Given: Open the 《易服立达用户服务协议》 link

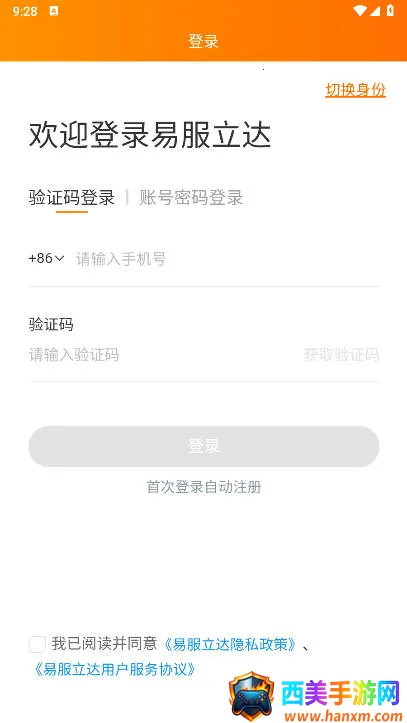Looking at the screenshot, I should pyautogui.click(x=114, y=669).
